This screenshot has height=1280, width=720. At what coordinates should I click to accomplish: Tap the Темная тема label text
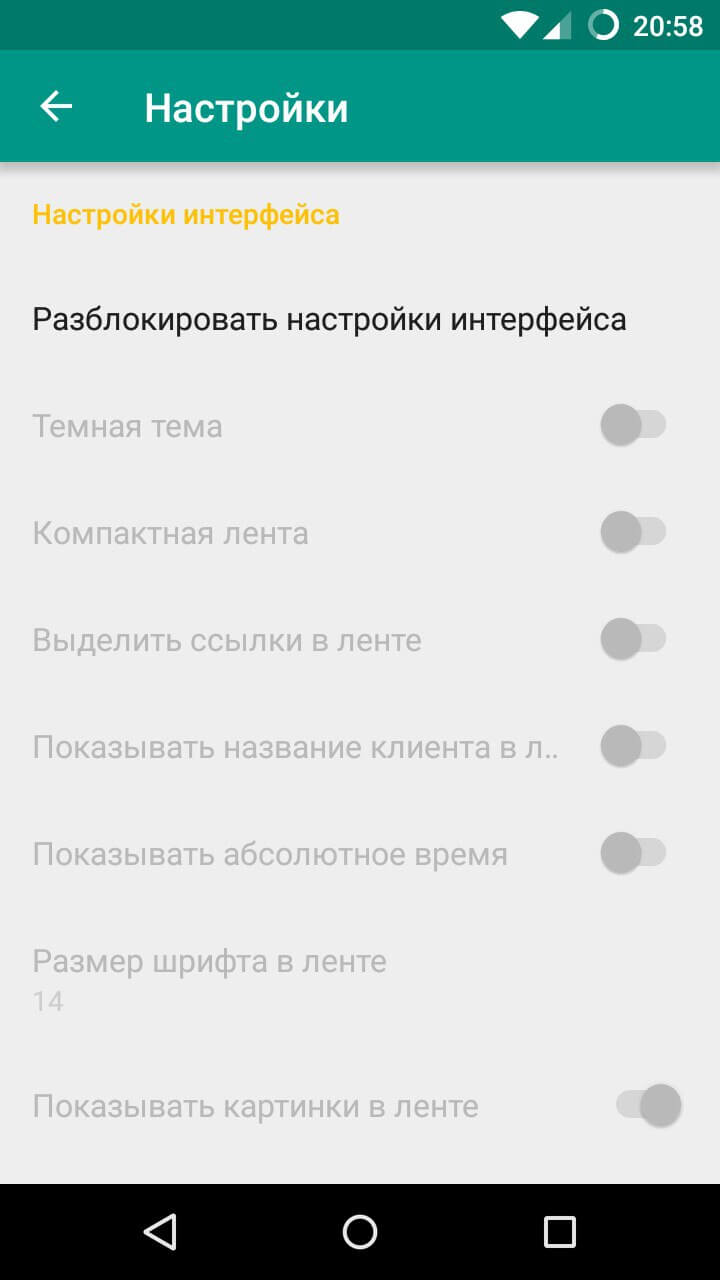click(128, 425)
